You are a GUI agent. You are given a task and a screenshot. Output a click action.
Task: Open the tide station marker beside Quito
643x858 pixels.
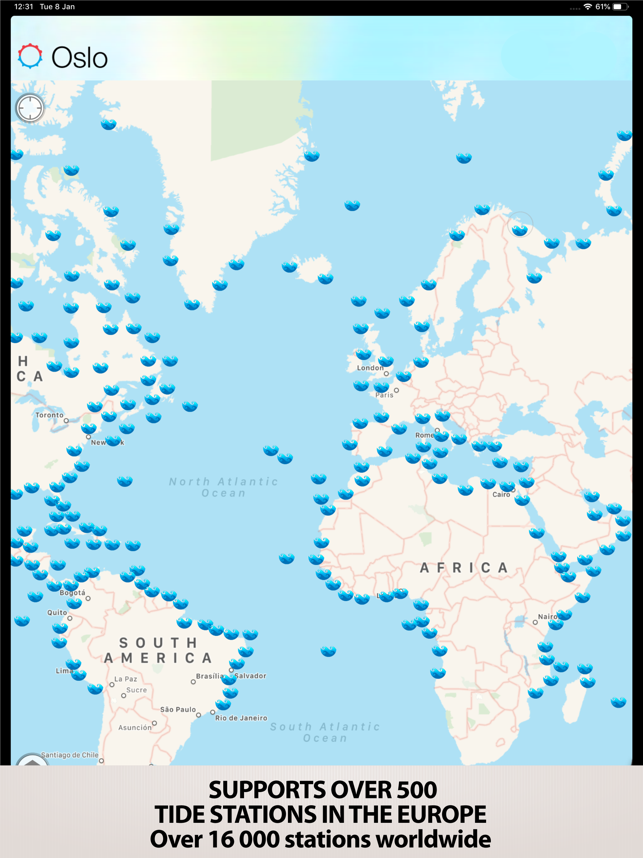[60, 627]
